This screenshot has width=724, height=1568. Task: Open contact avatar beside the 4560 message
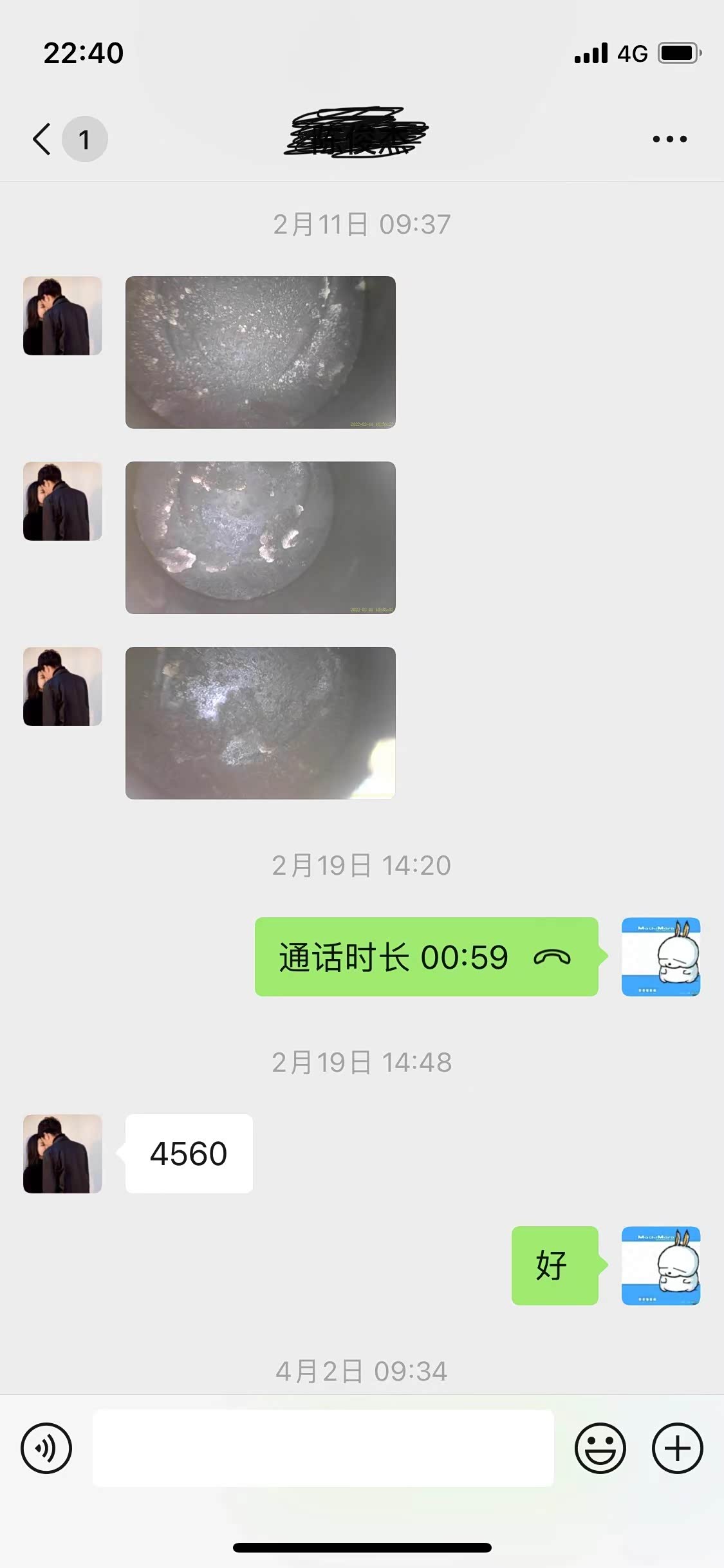pyautogui.click(x=62, y=1153)
